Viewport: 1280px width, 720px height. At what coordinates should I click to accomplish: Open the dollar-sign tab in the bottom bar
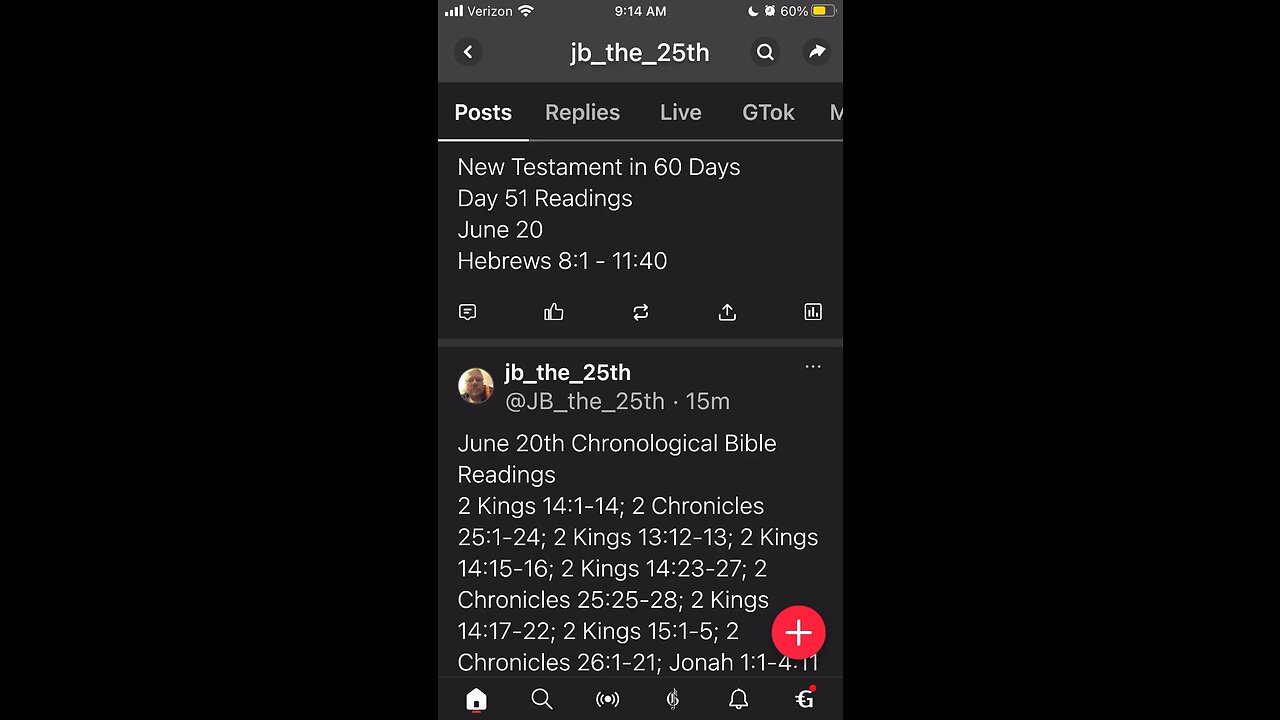[x=673, y=699]
